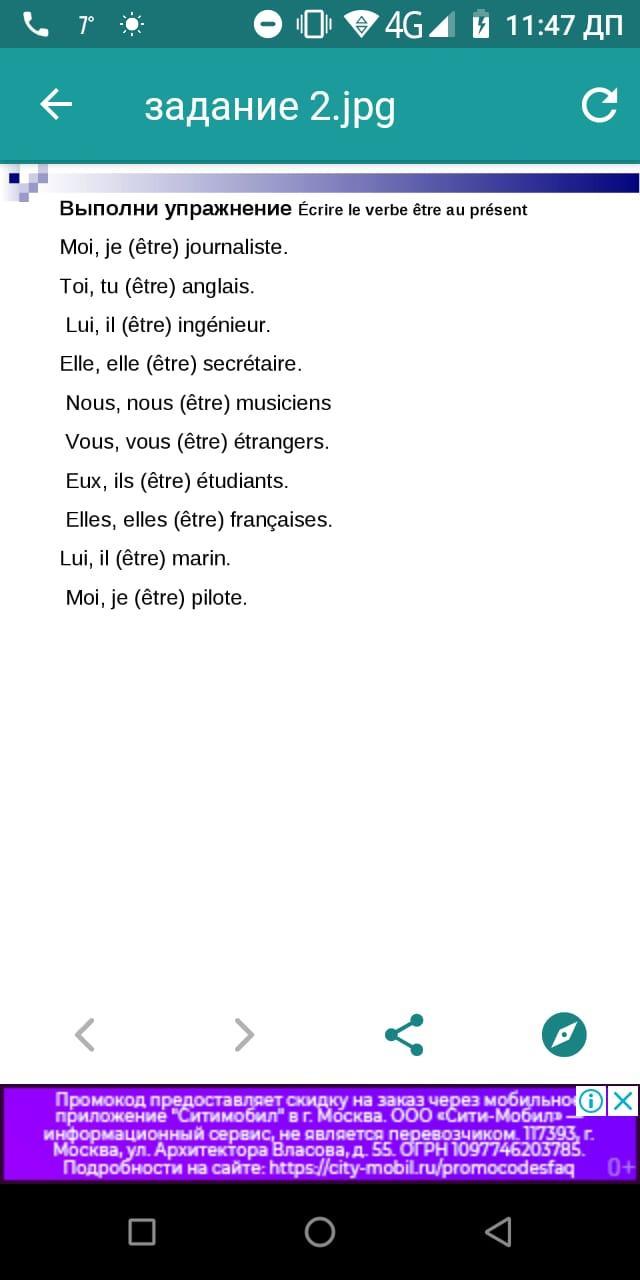Viewport: 640px width, 1280px height.
Task: Open the ad info icon
Action: (592, 1101)
